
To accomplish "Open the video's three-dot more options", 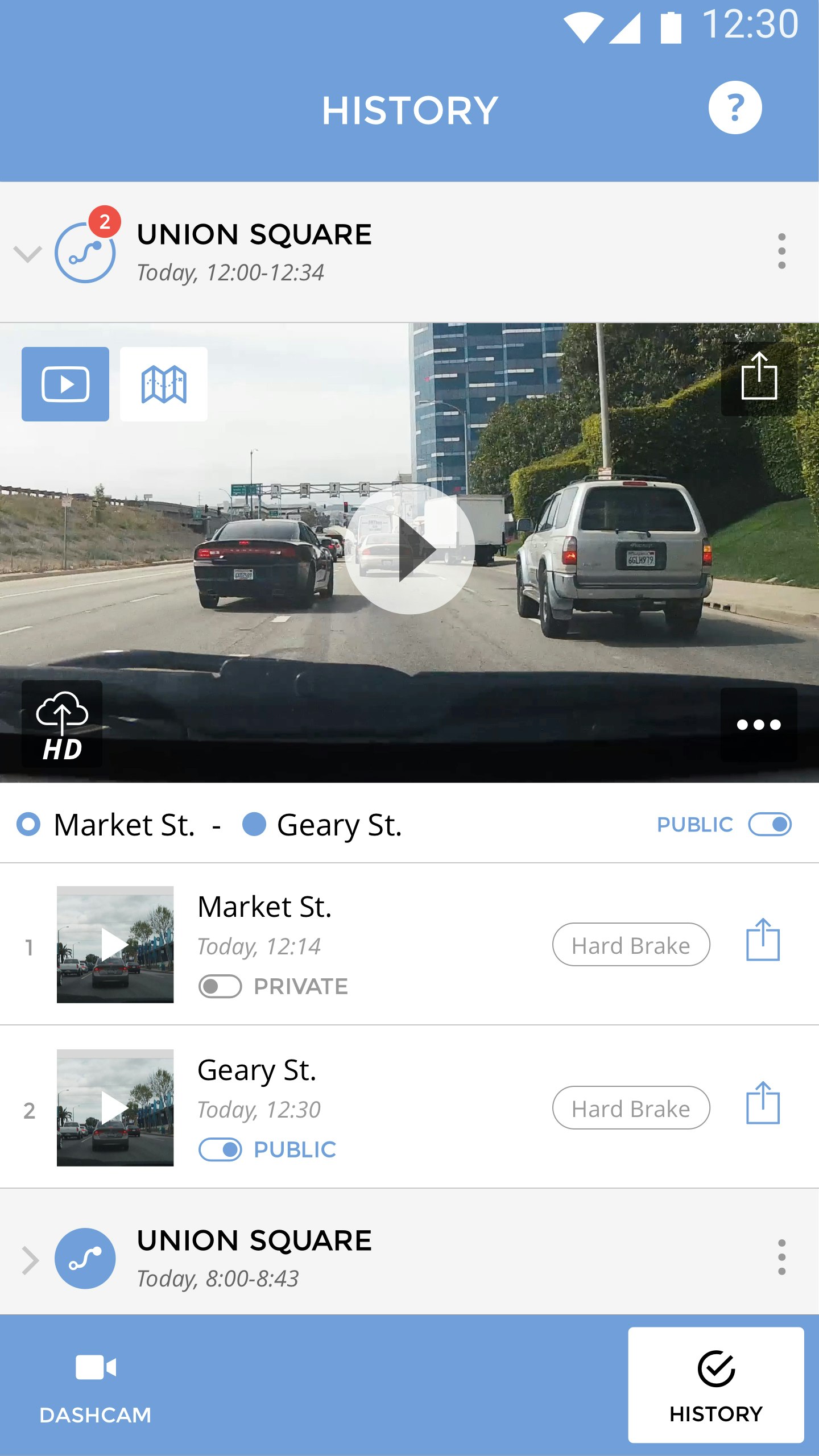I will (759, 725).
